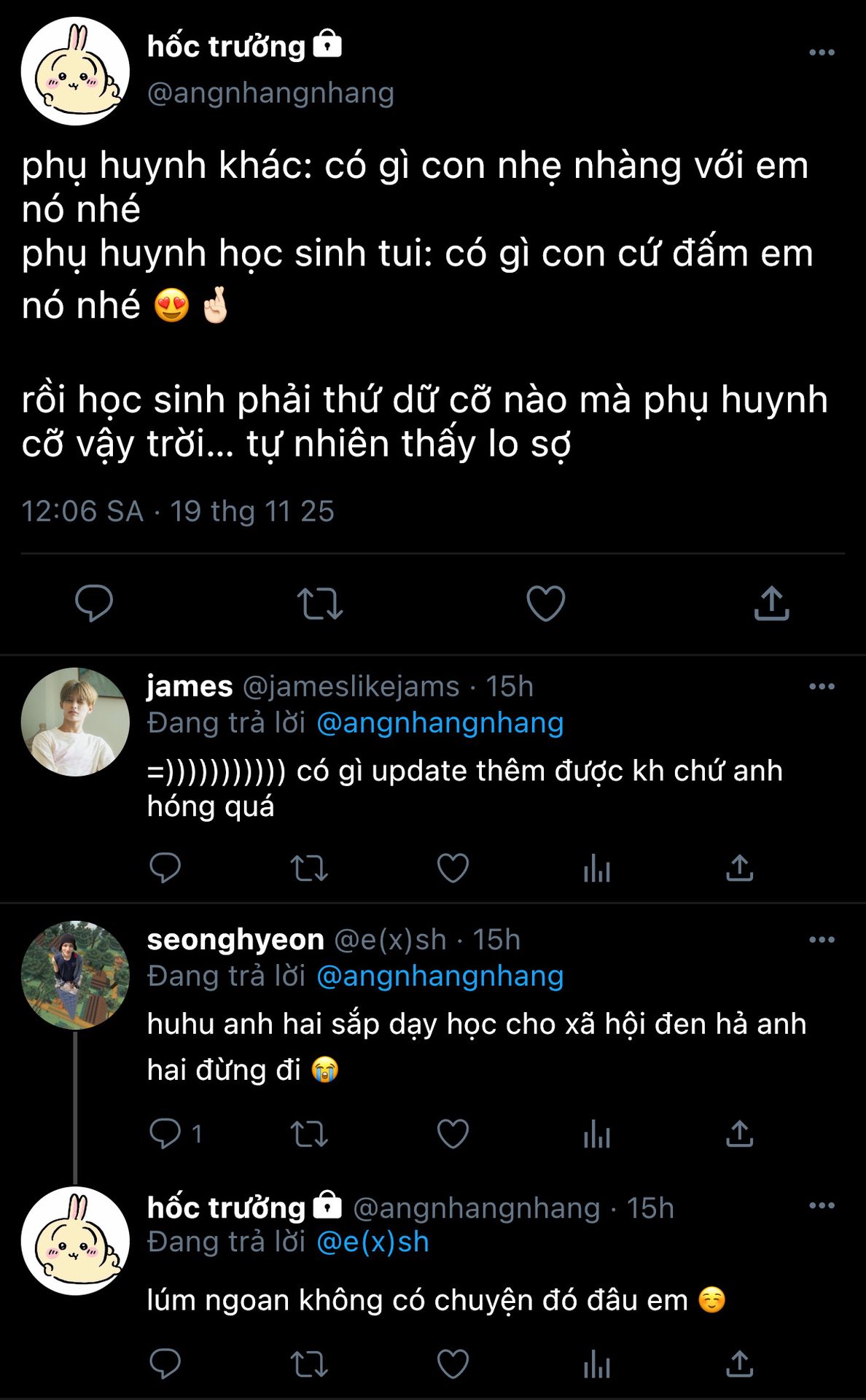Tap @angnhangnhang link in james's reply
Screen dimensions: 866x1400
click(x=440, y=723)
